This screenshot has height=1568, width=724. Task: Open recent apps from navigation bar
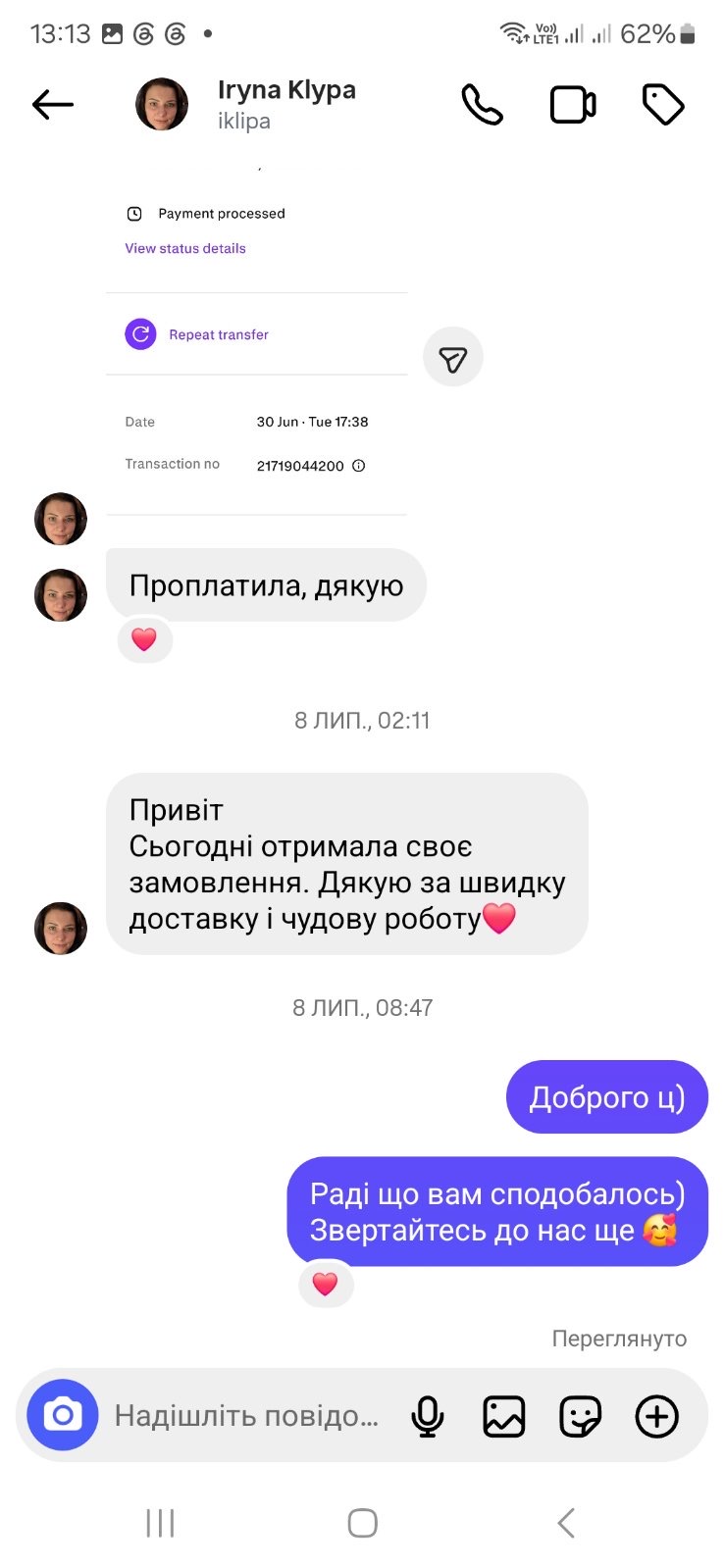(x=160, y=1523)
